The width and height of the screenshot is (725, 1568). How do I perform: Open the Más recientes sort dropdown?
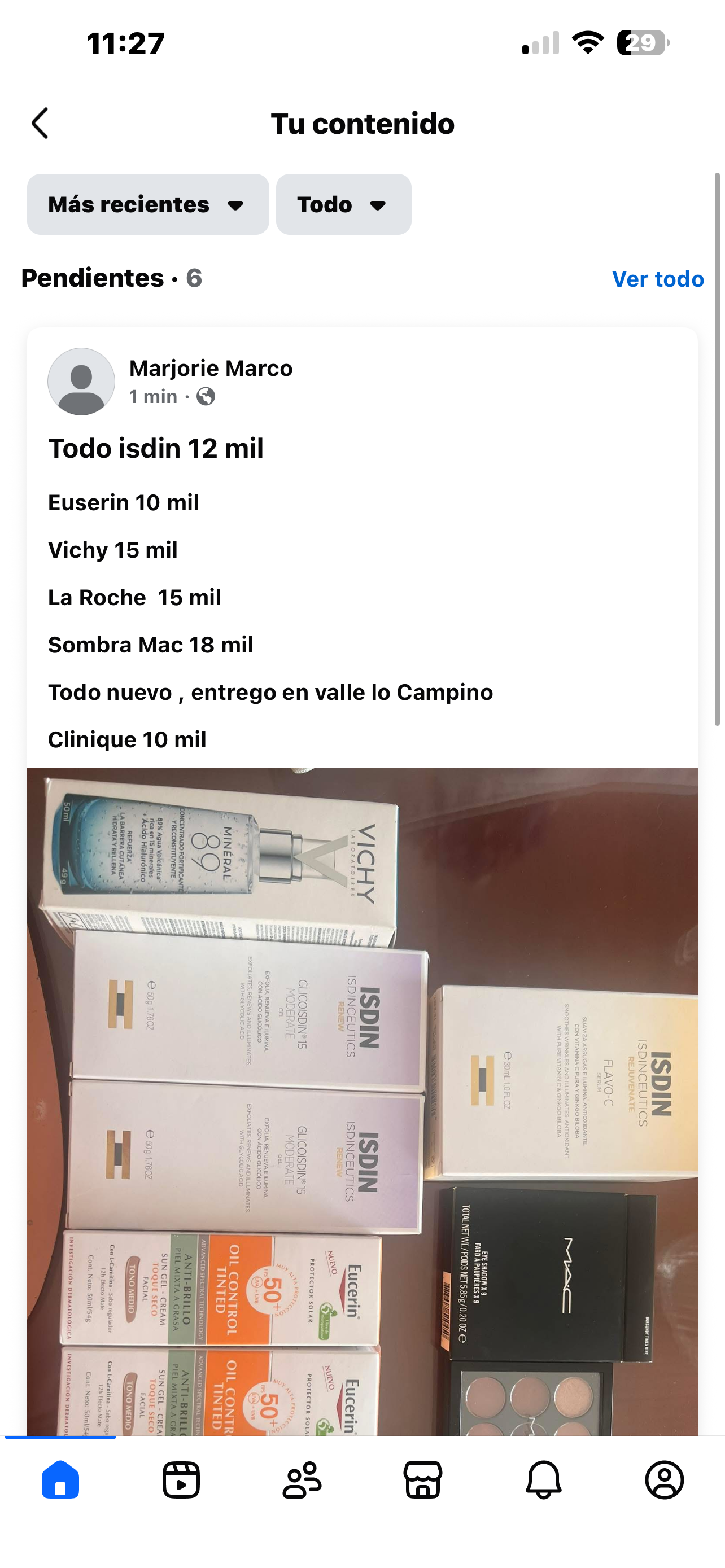tap(147, 204)
